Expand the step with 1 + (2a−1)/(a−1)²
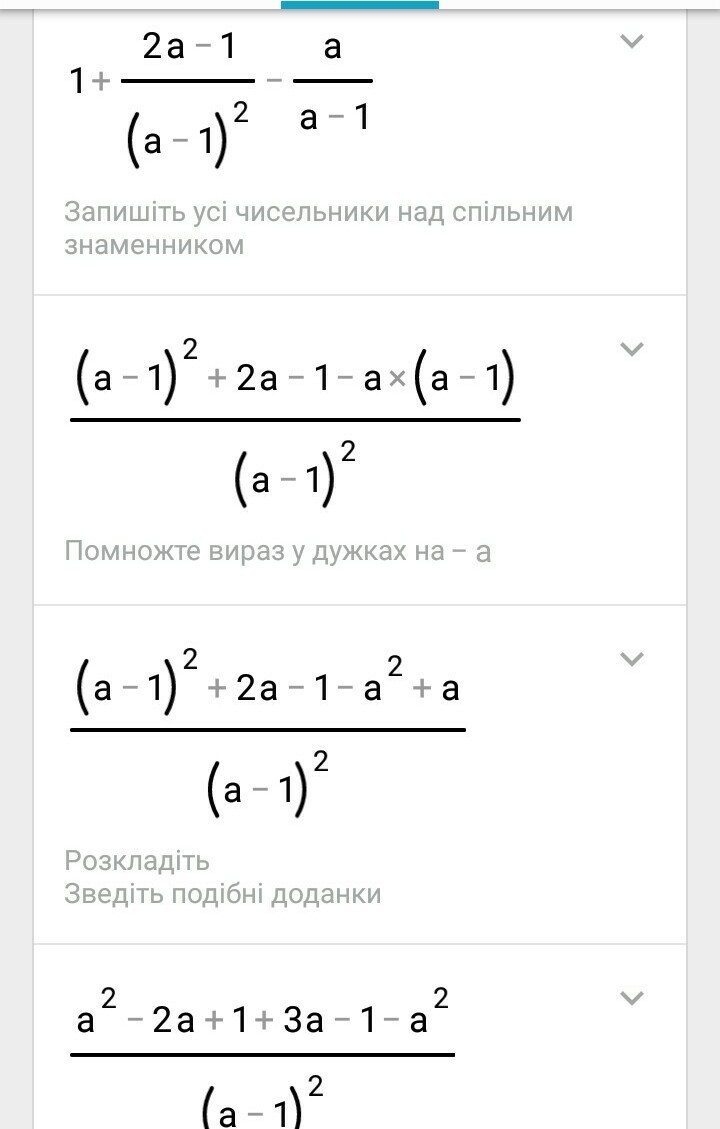This screenshot has width=720, height=1129. point(631,42)
